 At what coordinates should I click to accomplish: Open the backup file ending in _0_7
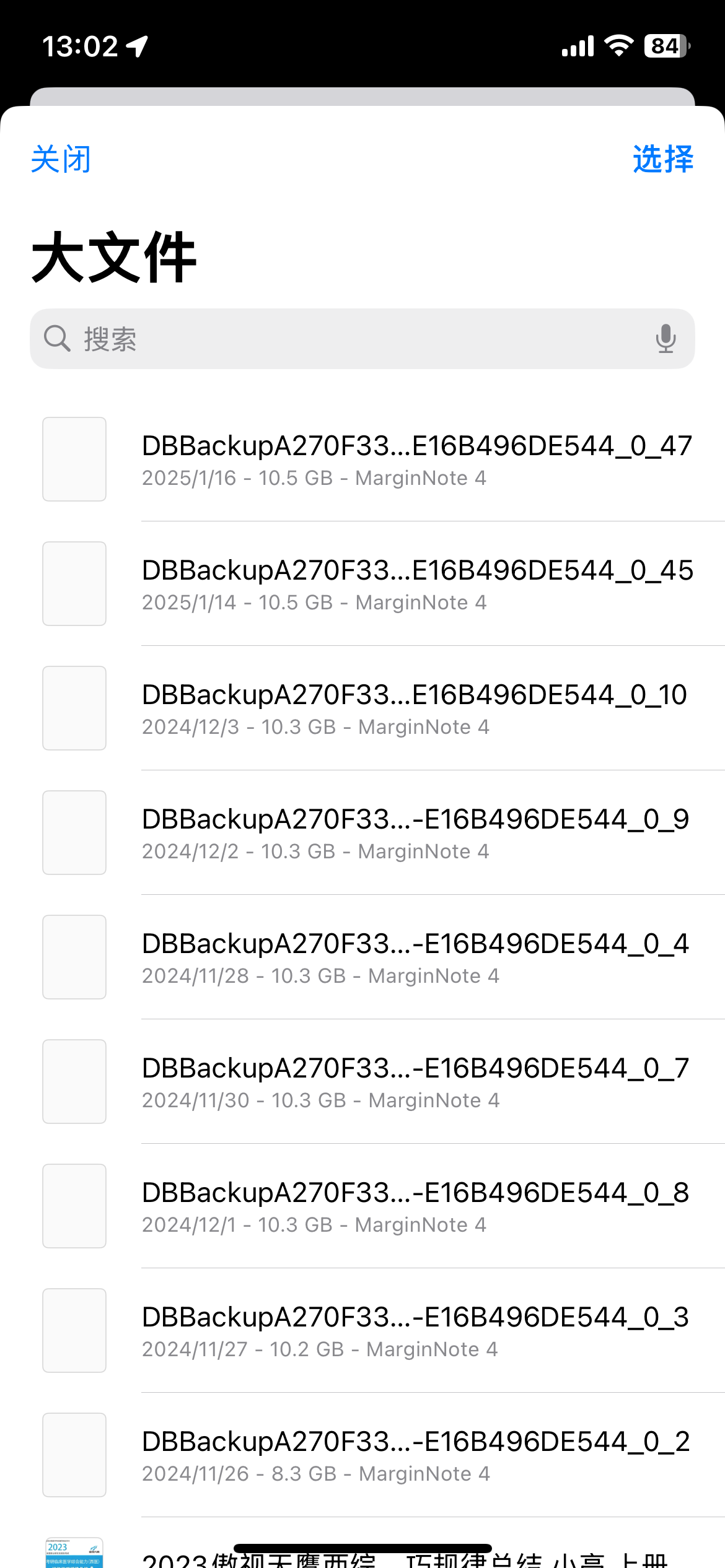click(x=362, y=1082)
